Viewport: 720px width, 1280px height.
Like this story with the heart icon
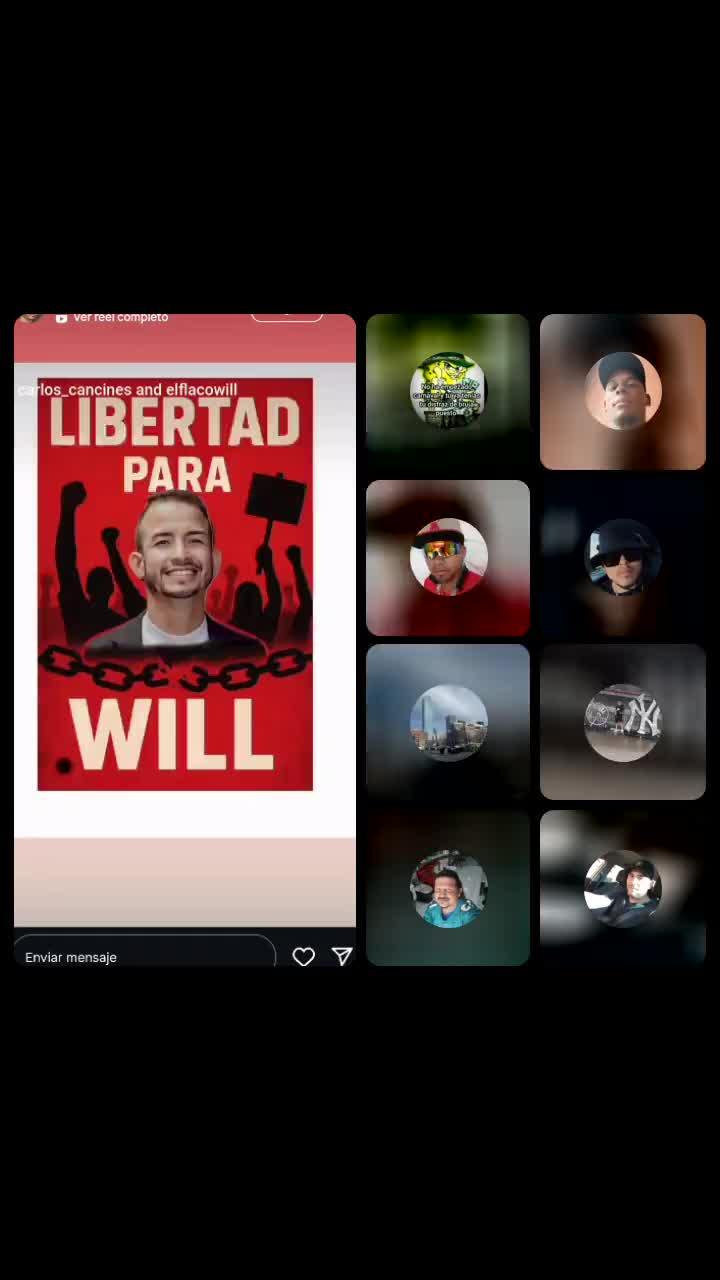point(303,957)
